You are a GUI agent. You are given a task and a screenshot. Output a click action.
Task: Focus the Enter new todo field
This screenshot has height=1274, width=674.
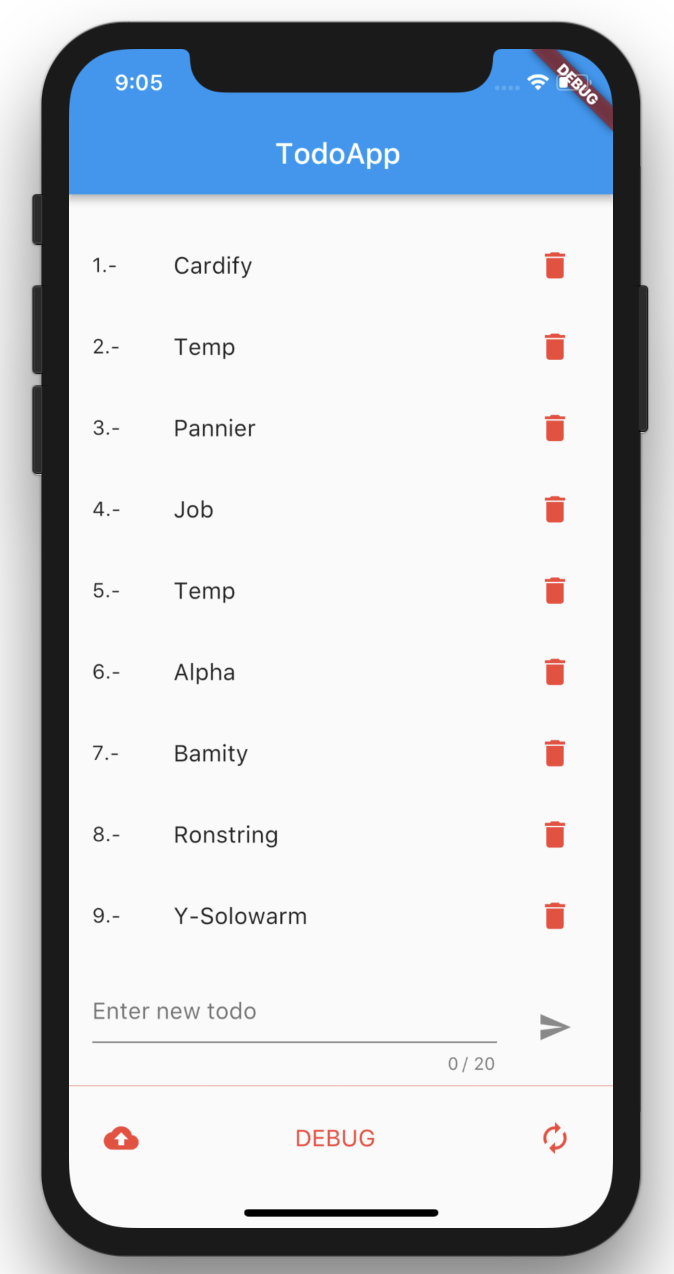(294, 1012)
